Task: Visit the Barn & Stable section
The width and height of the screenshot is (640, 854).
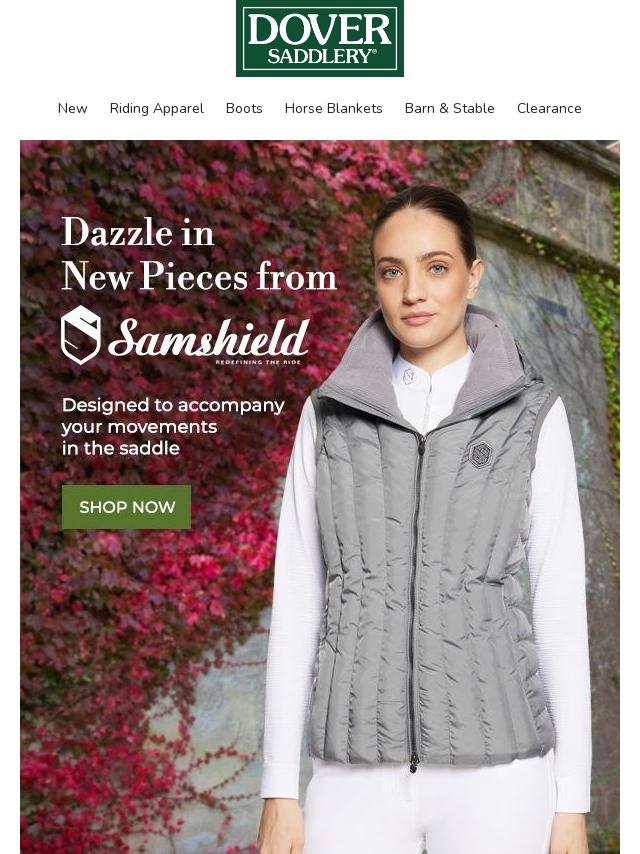Action: point(449,108)
